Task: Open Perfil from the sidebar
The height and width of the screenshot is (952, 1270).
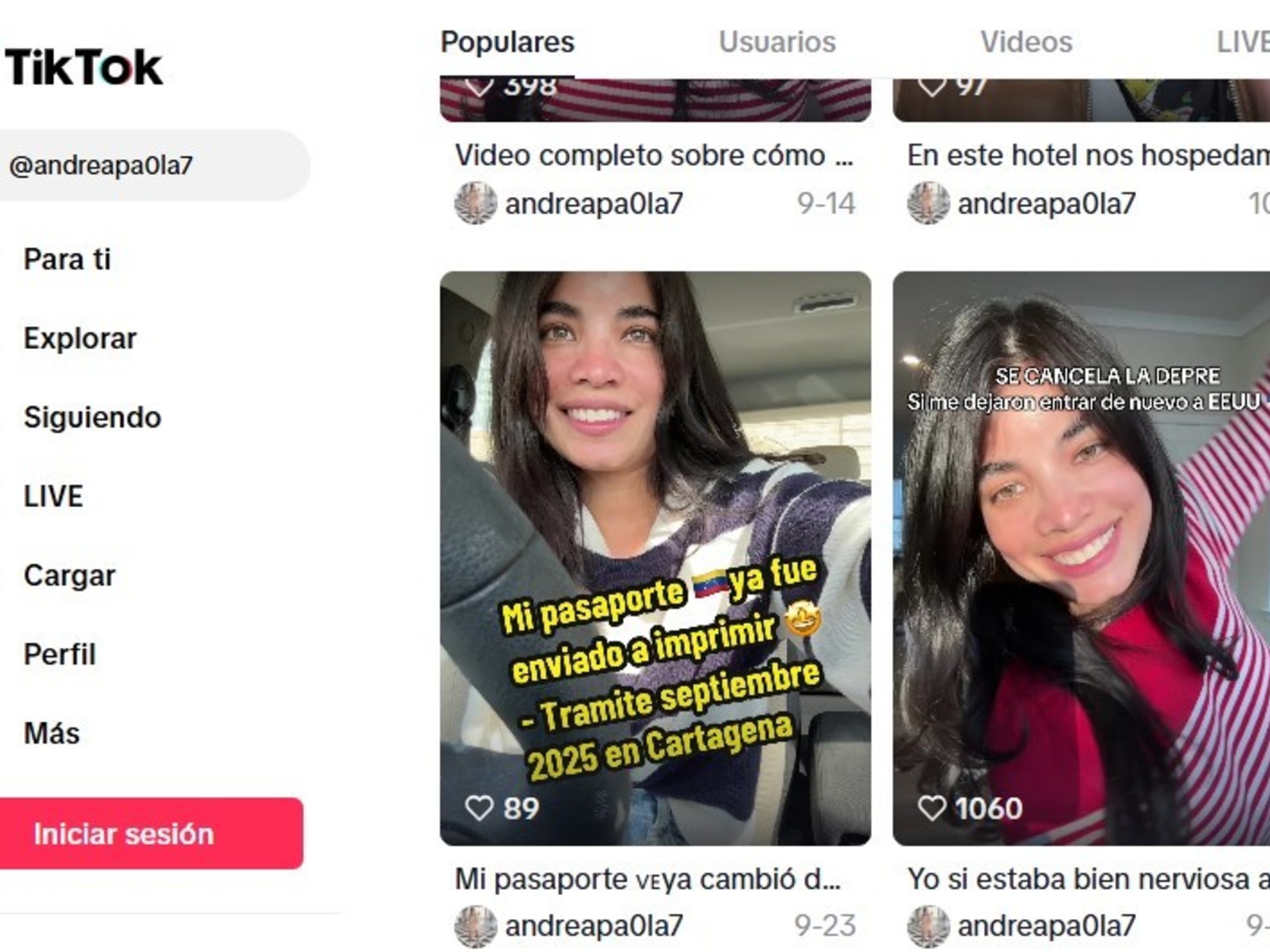Action: [x=60, y=654]
